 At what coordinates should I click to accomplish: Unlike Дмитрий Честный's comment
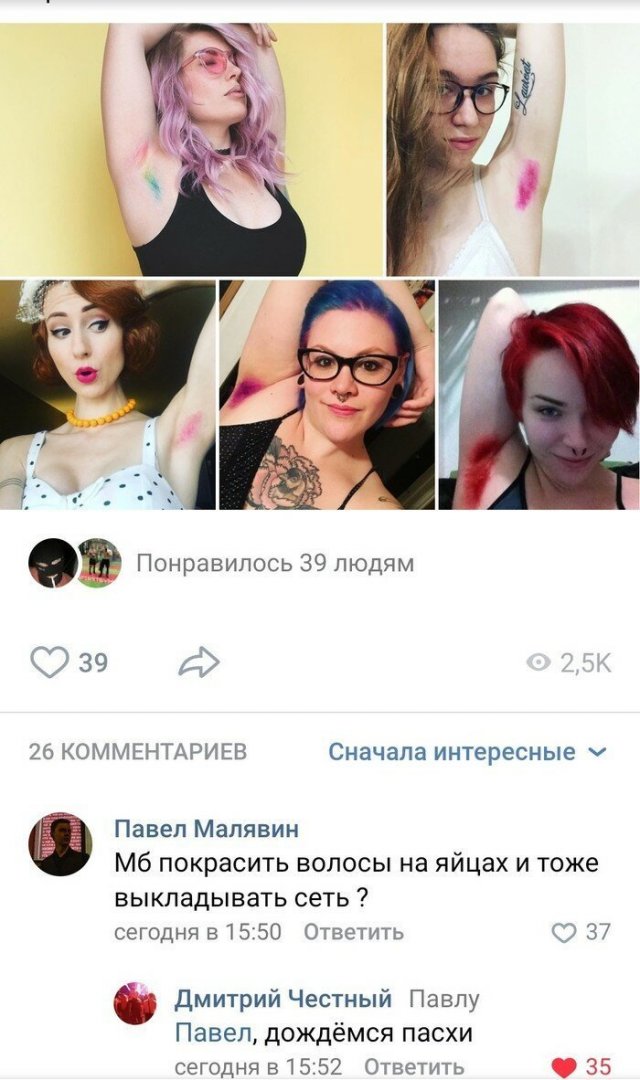coord(565,1066)
